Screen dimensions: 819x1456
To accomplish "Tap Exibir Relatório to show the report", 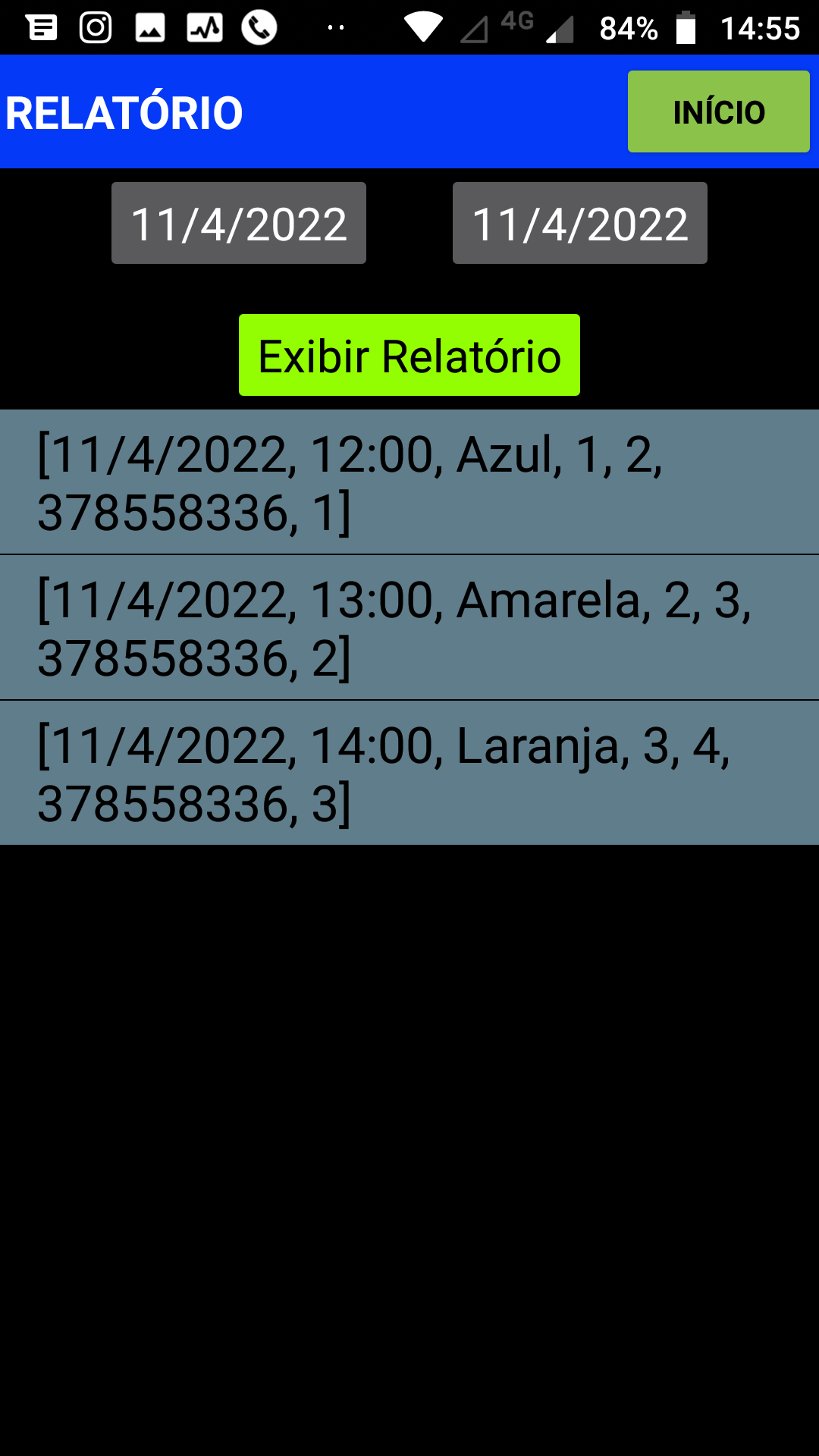I will coord(409,355).
